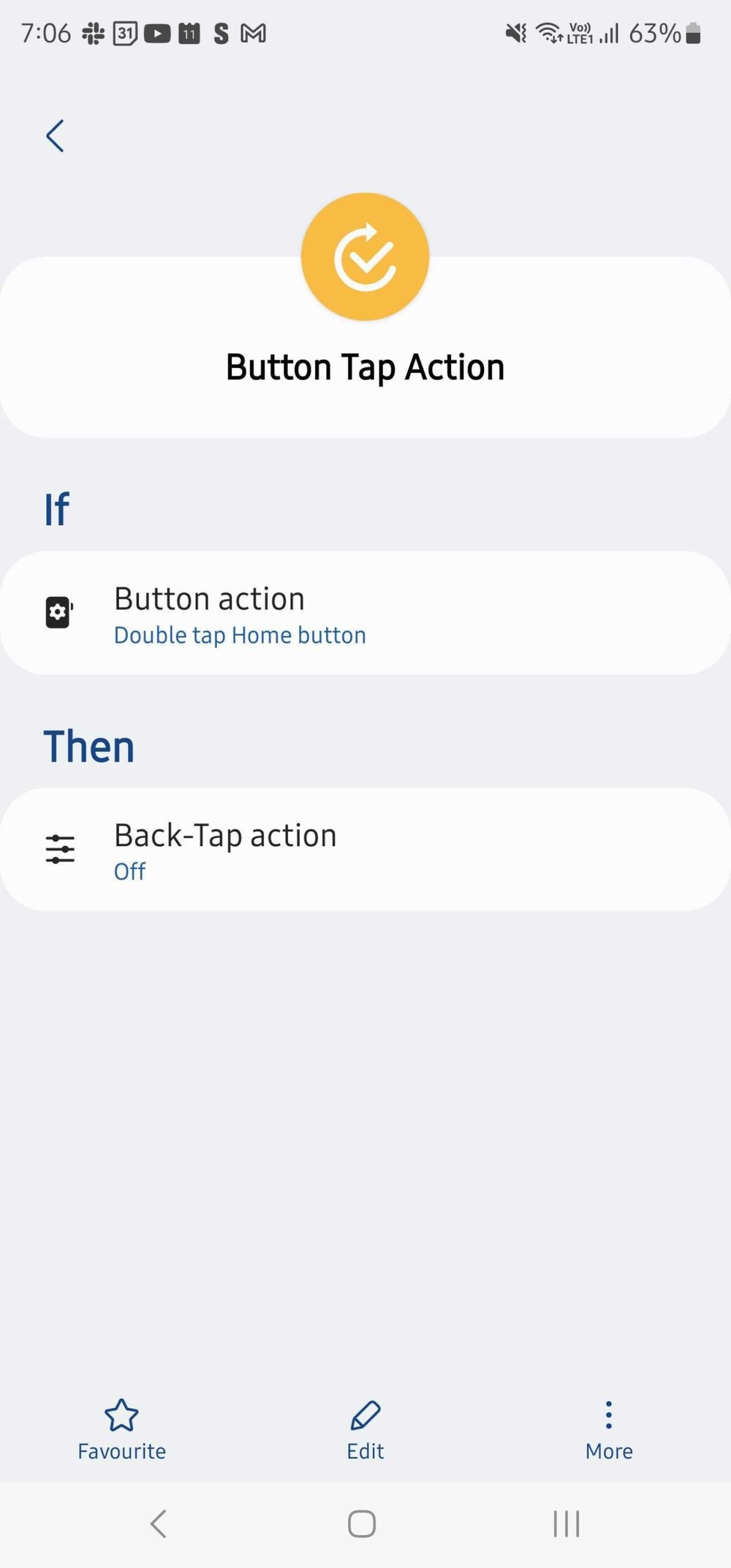
Task: Open the Back-Tap action row
Action: pyautogui.click(x=365, y=849)
